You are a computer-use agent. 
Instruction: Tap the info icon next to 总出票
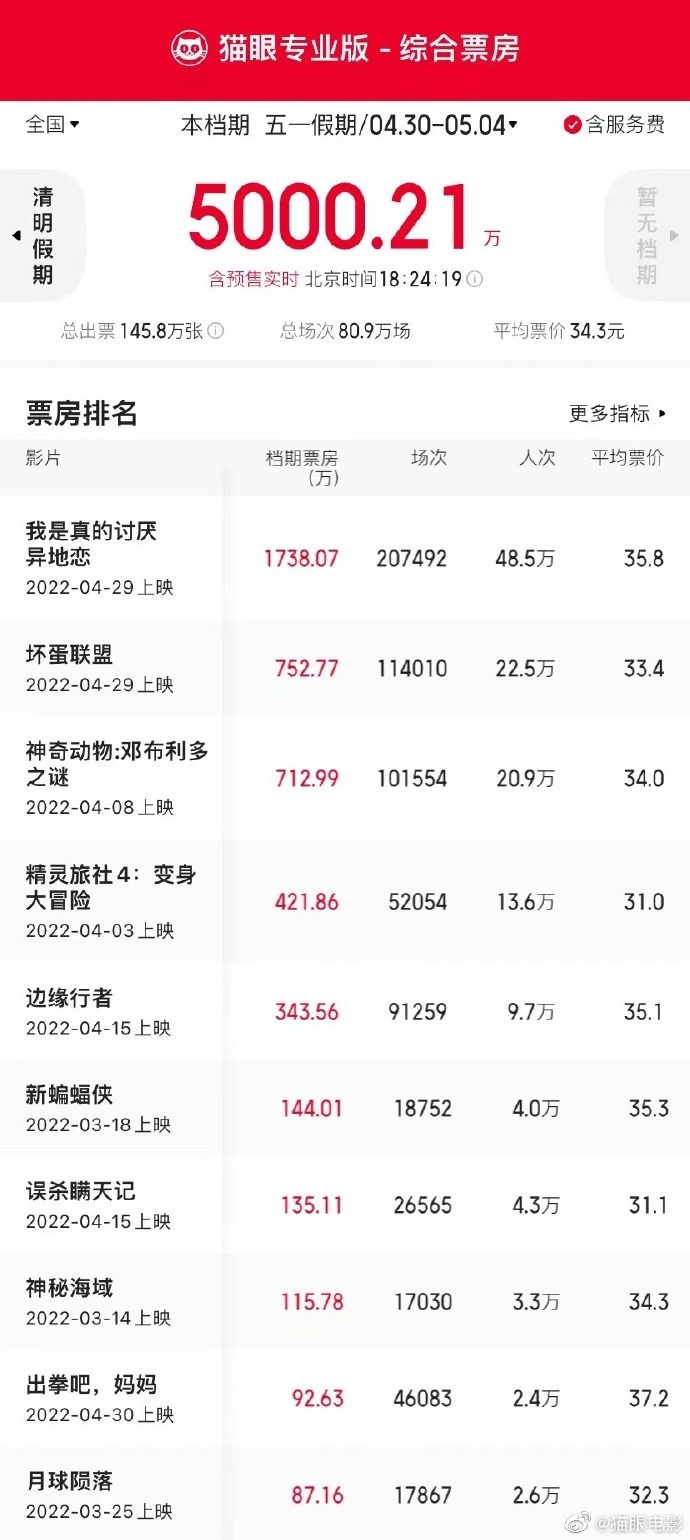click(x=215, y=331)
